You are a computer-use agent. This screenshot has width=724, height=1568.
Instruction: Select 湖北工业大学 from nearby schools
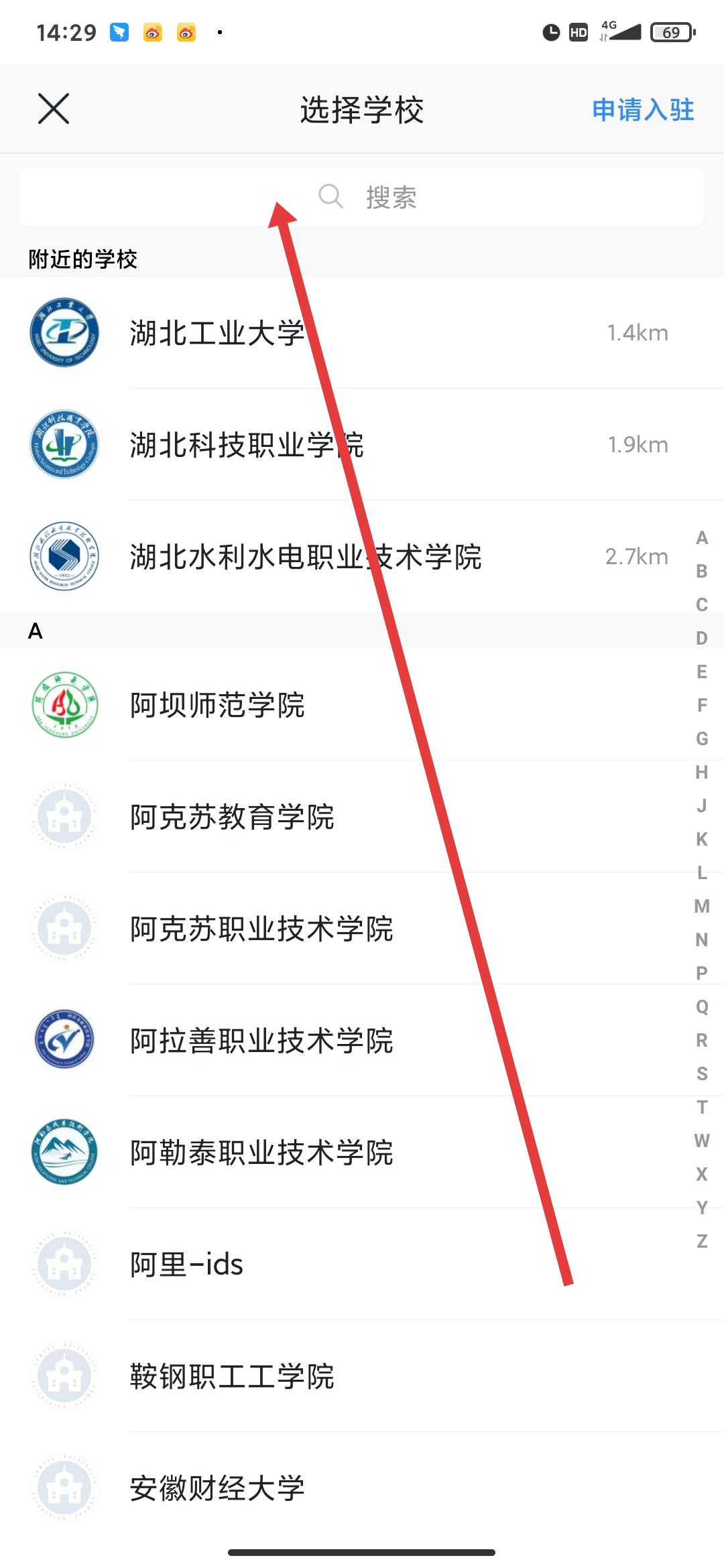coord(217,333)
